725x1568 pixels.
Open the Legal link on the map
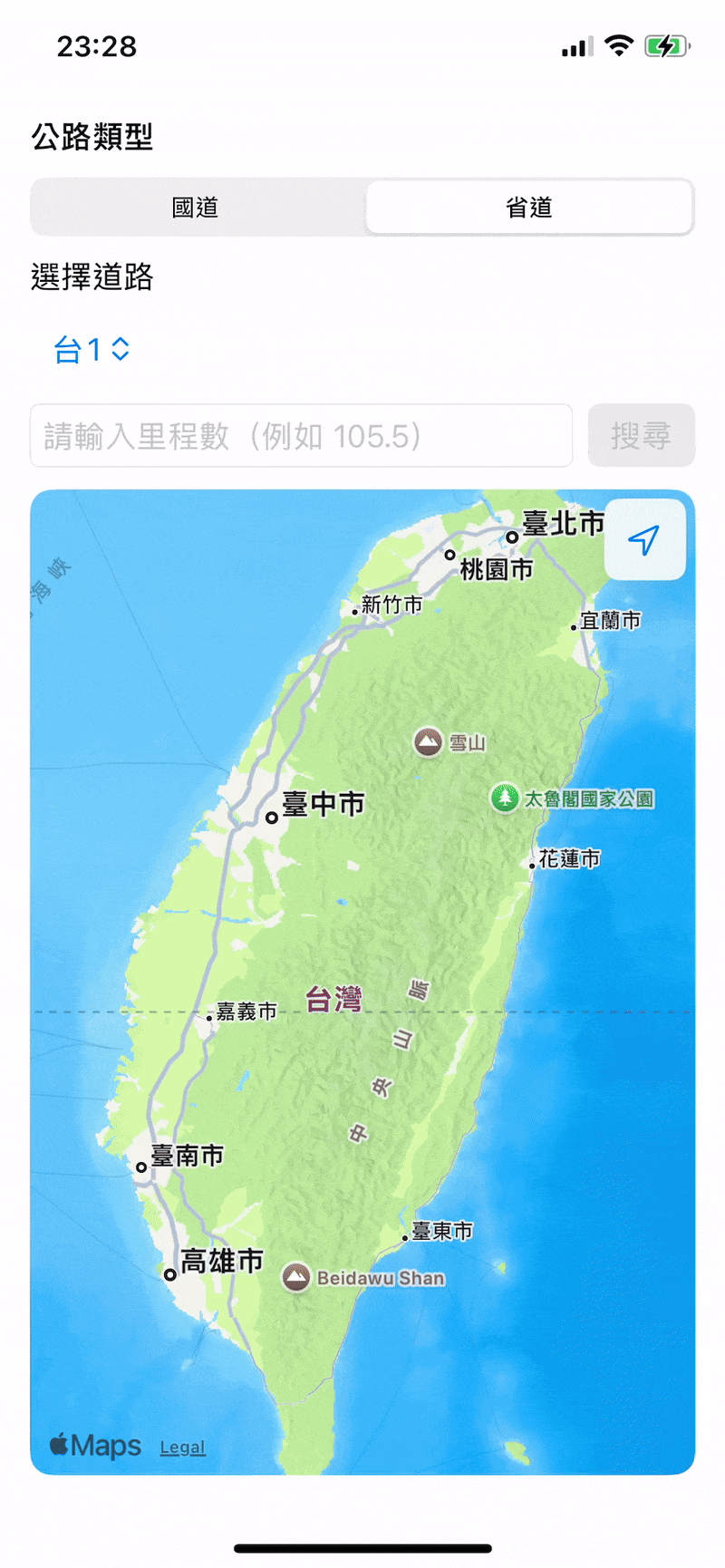[182, 1447]
